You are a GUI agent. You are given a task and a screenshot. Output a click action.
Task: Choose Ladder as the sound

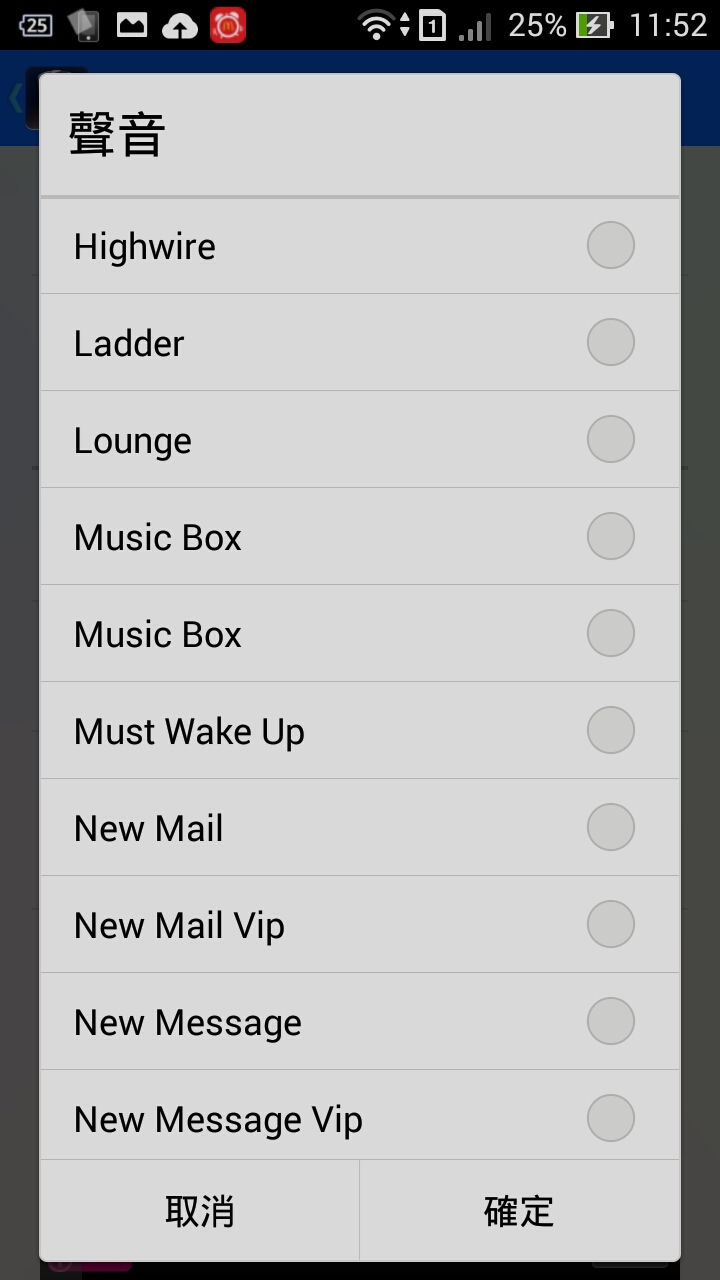359,343
